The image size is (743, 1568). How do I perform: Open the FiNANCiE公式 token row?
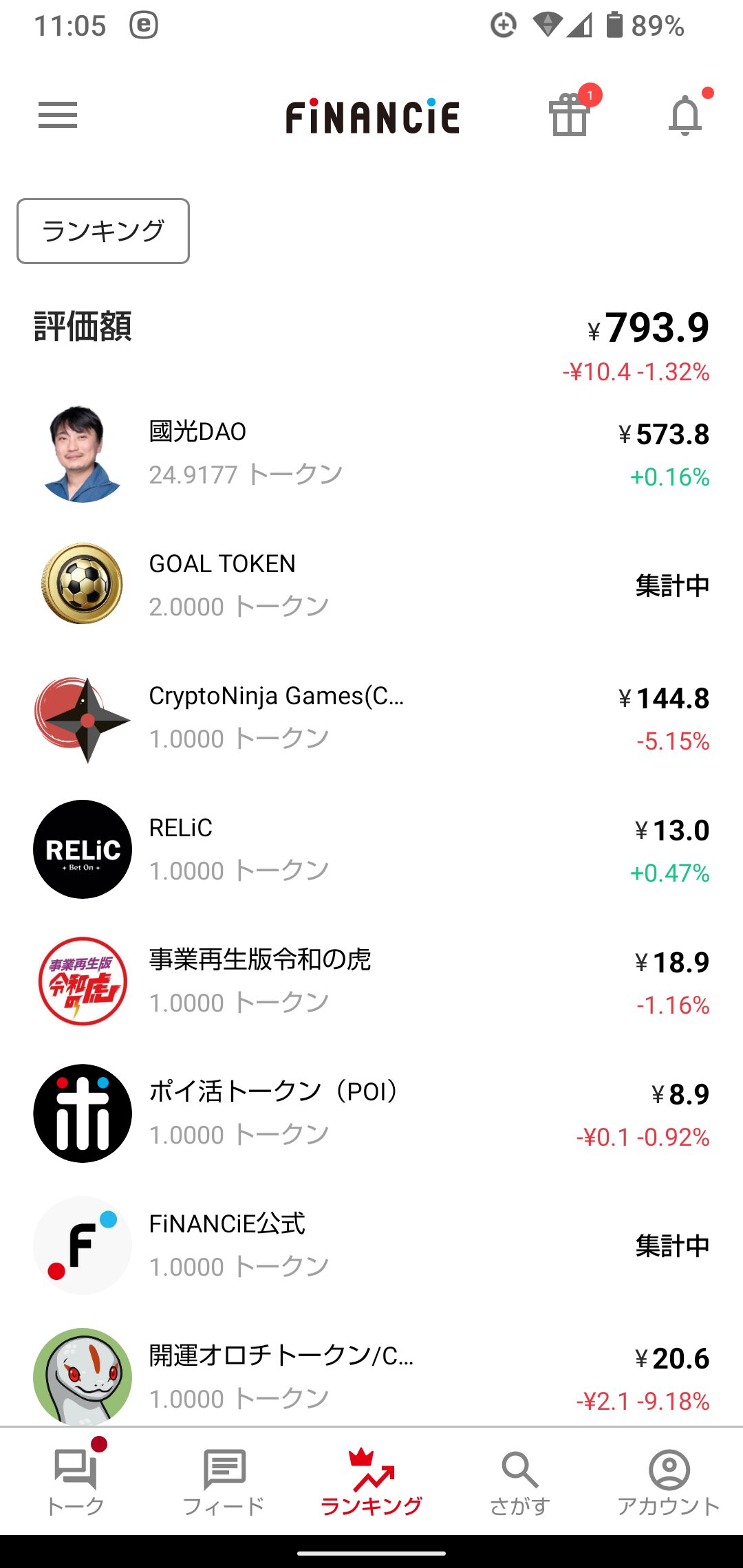pos(371,1246)
